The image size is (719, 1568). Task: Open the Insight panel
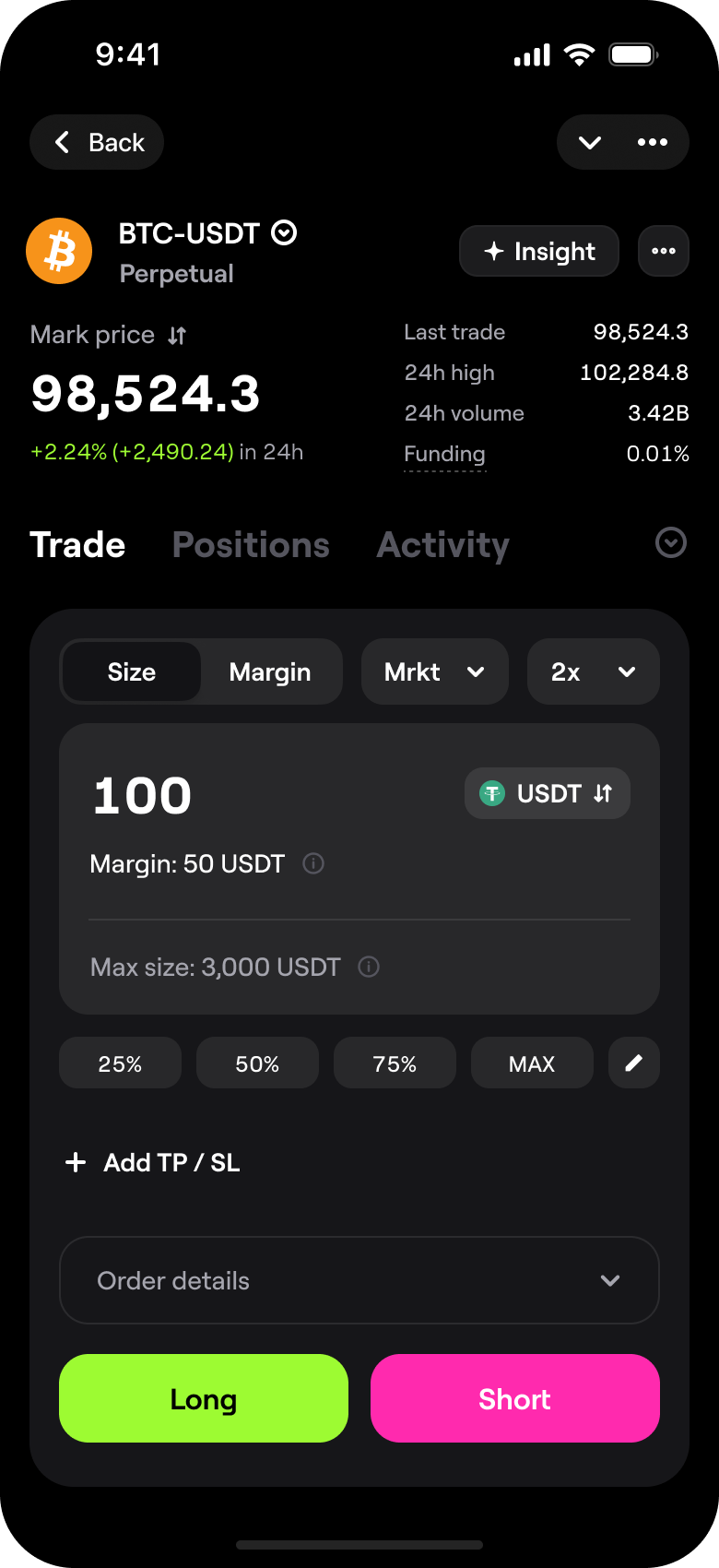pos(539,251)
